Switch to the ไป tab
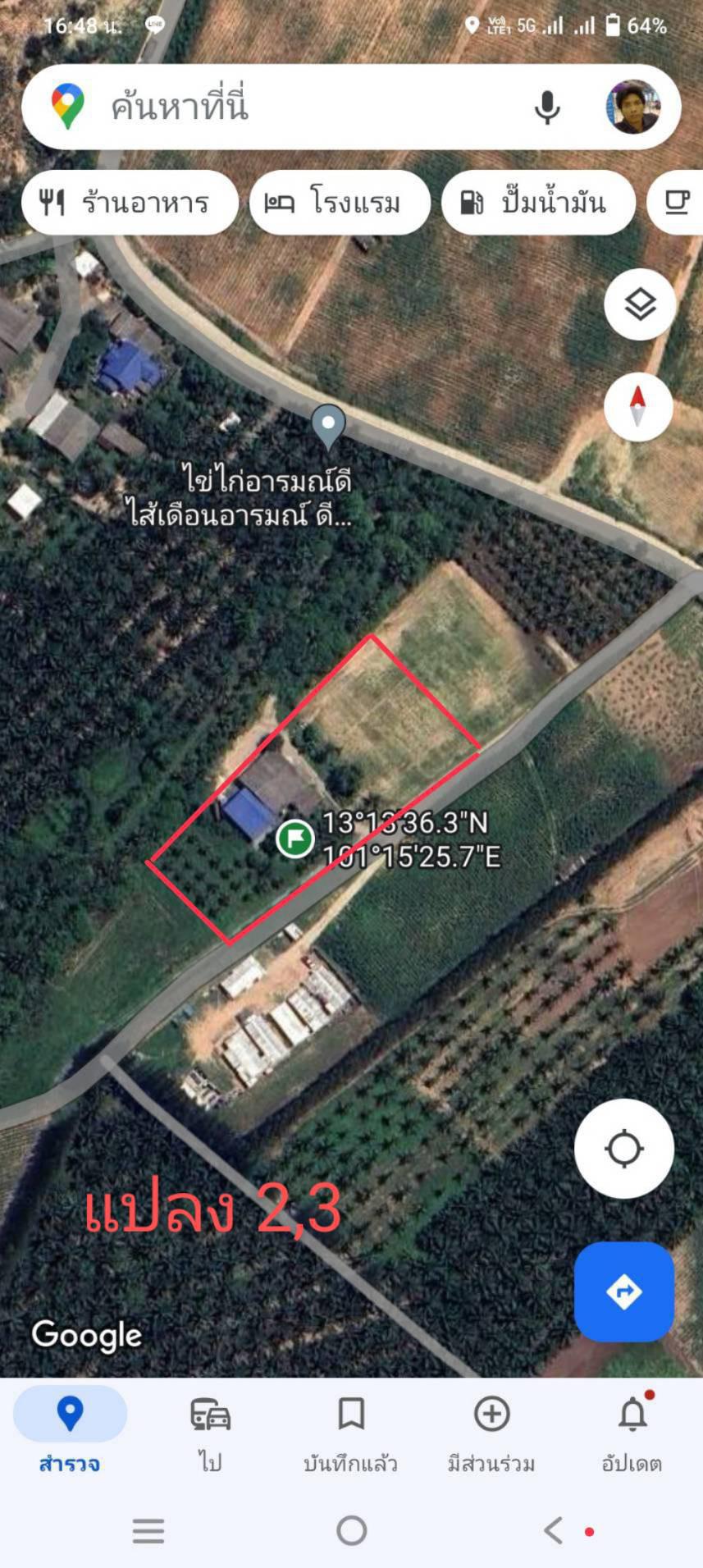The width and height of the screenshot is (703, 1568). (x=210, y=1430)
